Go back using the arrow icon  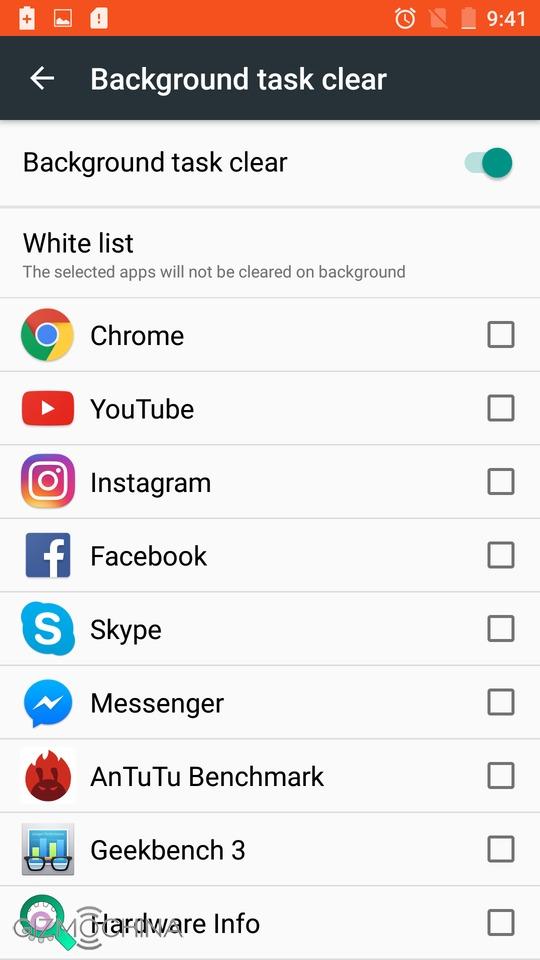tap(42, 78)
